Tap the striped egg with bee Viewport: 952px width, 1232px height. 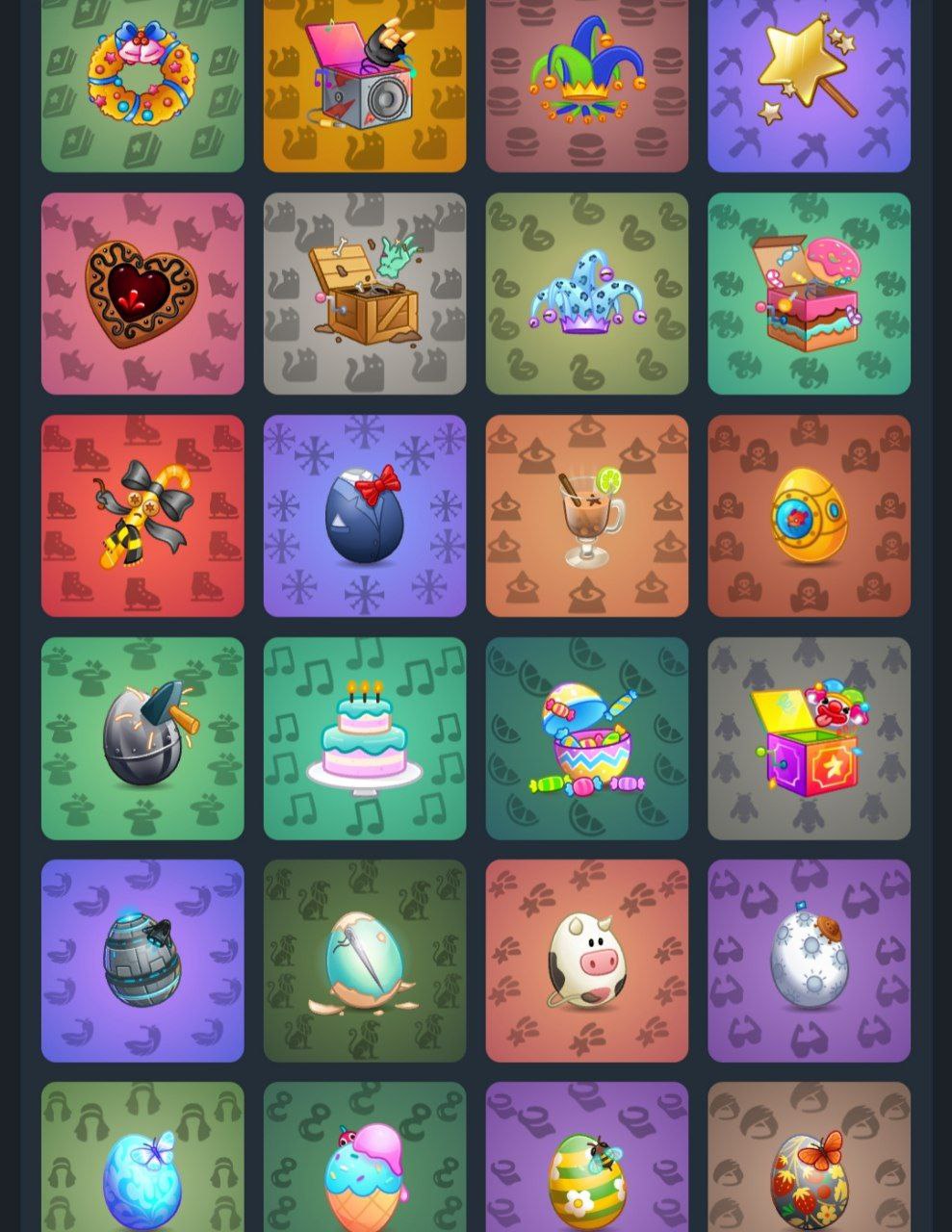pyautogui.click(x=586, y=1169)
